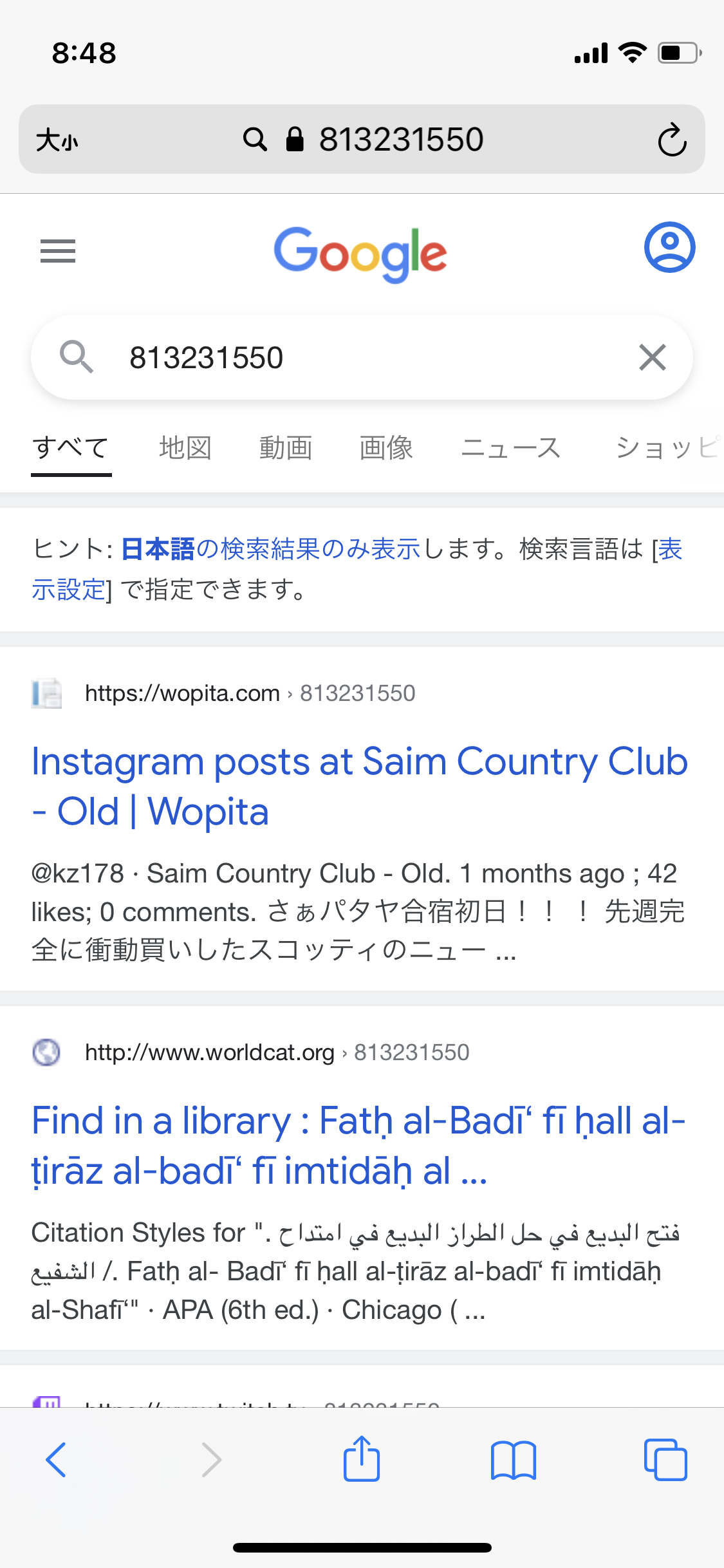Switch to the ニュース tab
724x1568 pixels.
pyautogui.click(x=511, y=448)
